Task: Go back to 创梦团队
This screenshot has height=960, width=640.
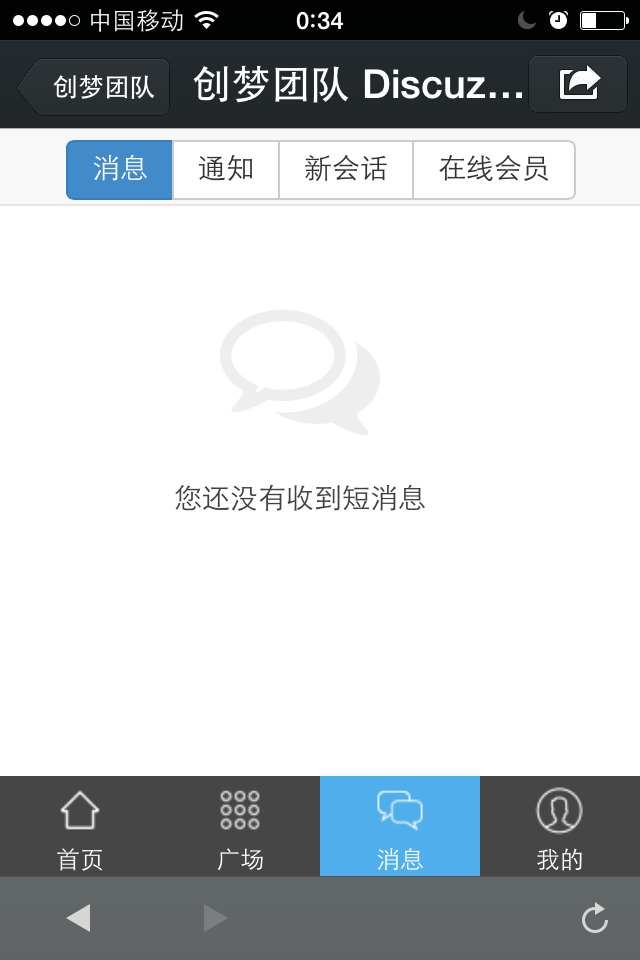Action: pos(94,86)
